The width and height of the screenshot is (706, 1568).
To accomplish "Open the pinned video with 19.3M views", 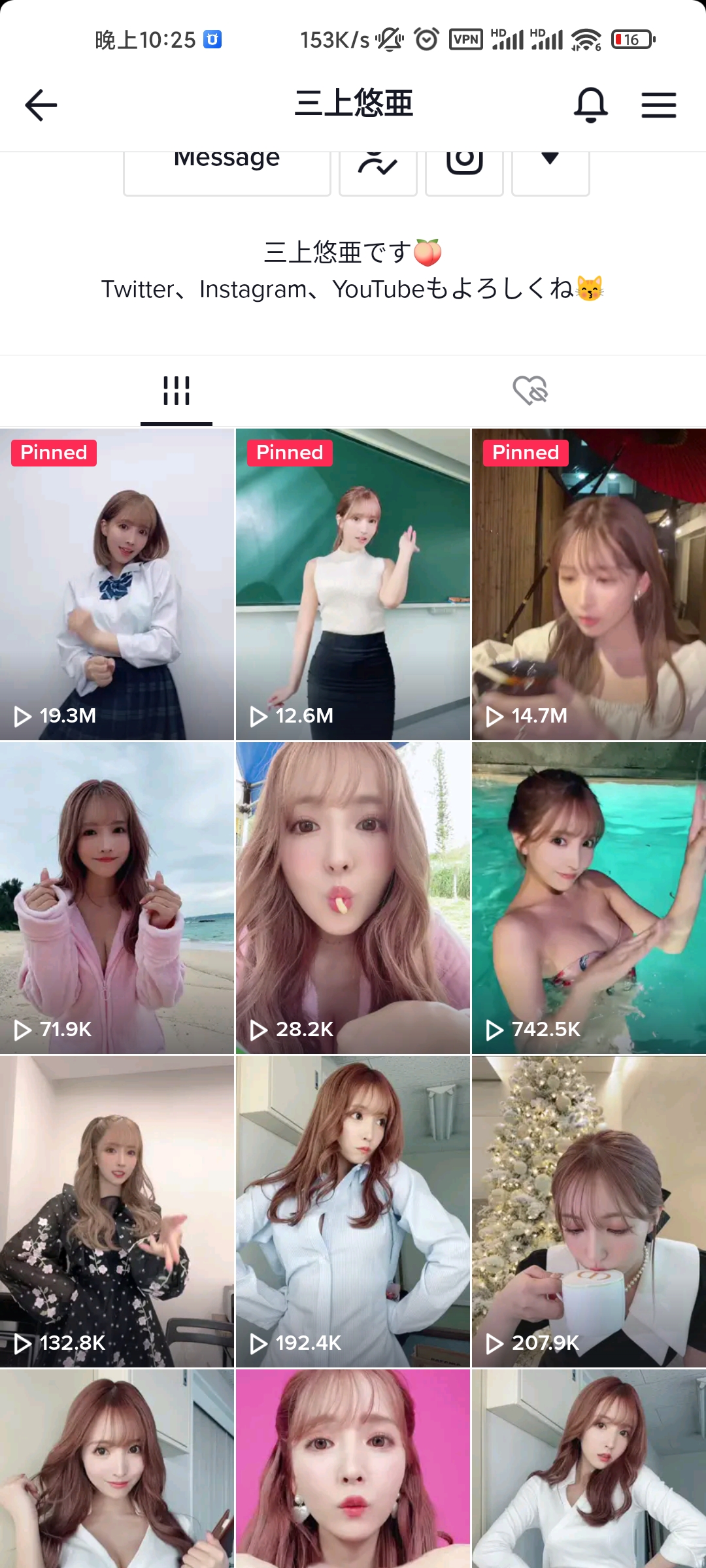I will point(117,584).
